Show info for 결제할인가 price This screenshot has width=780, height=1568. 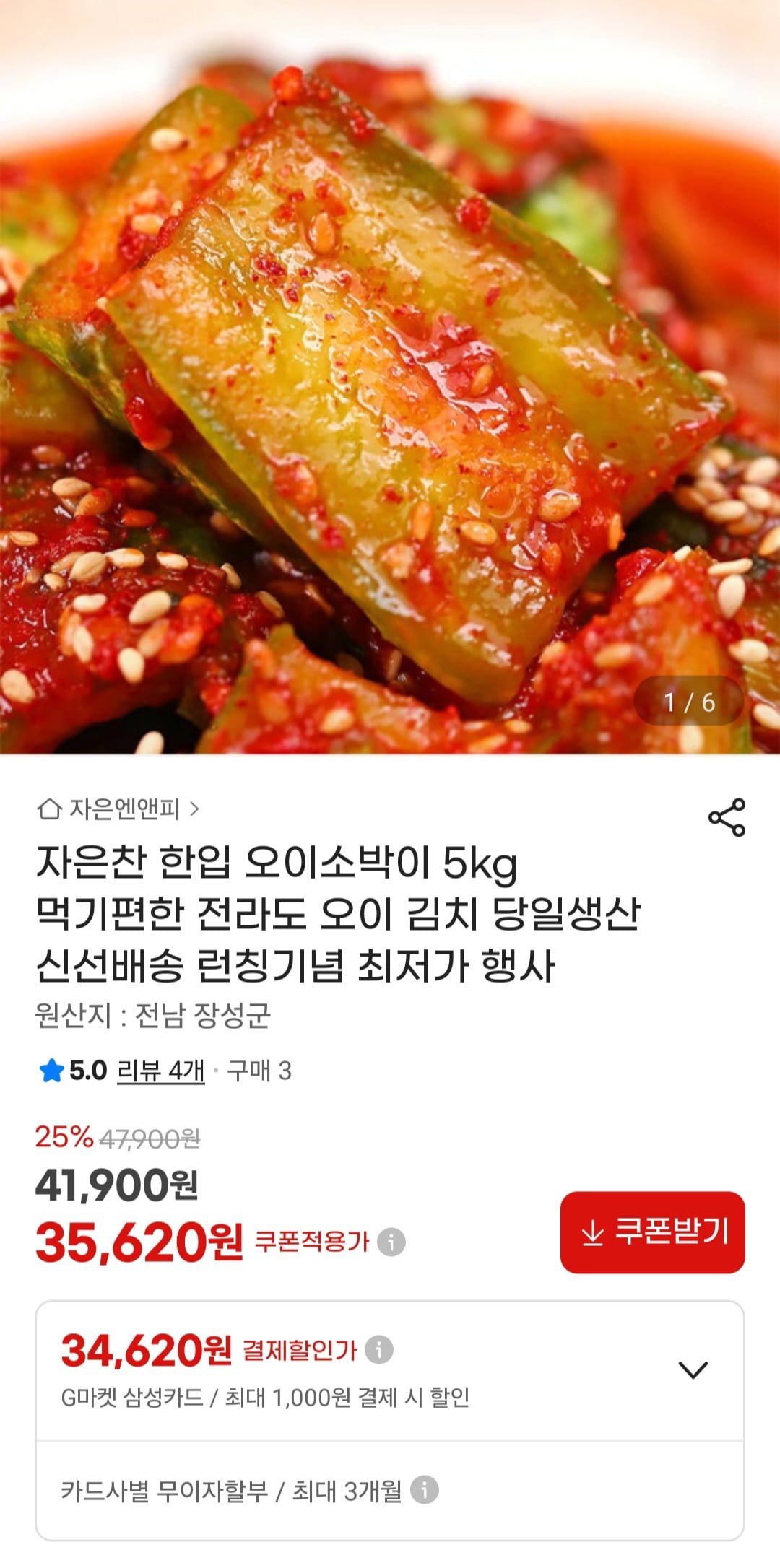click(379, 1349)
